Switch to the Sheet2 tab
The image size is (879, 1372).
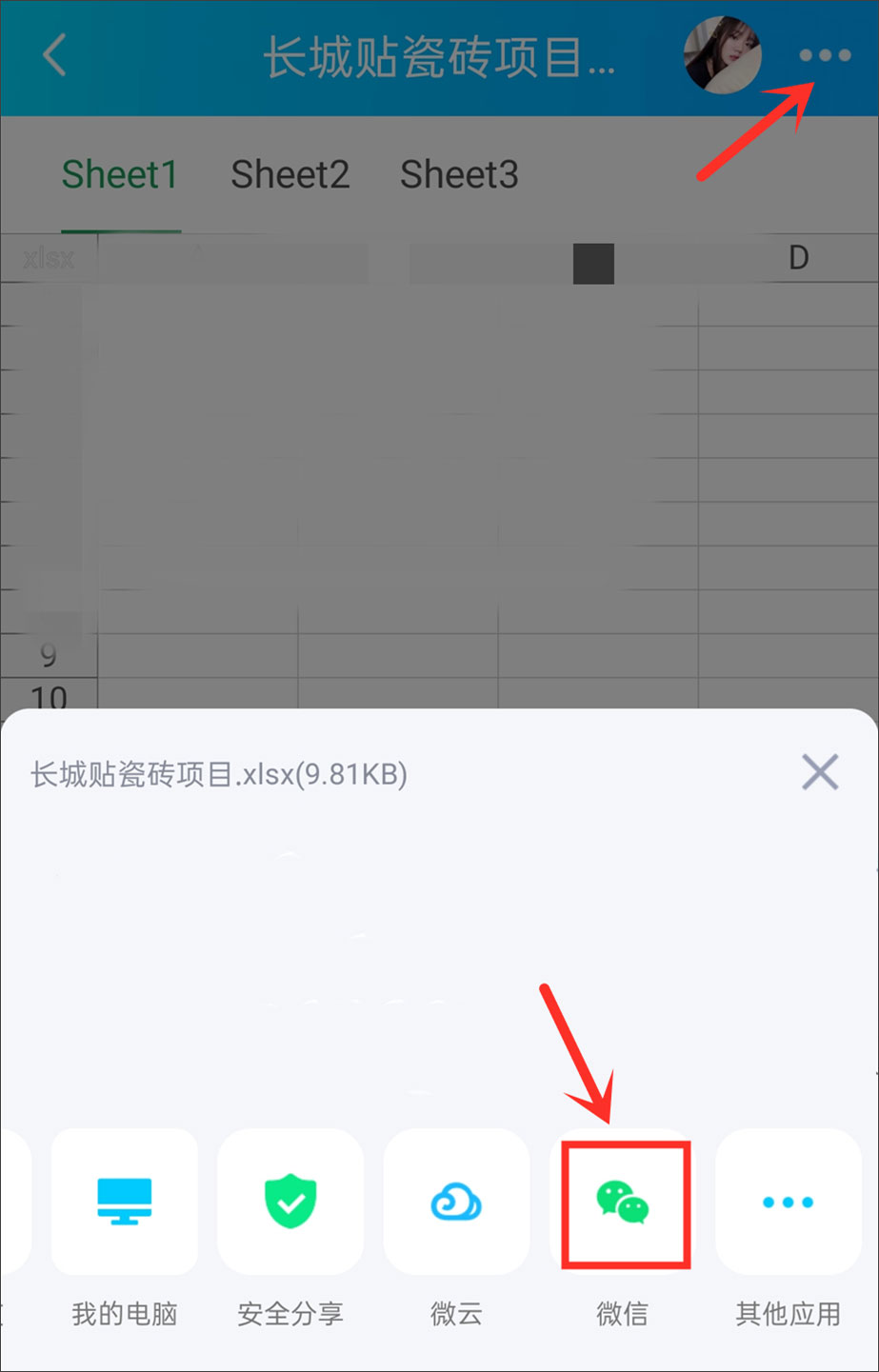(x=290, y=173)
